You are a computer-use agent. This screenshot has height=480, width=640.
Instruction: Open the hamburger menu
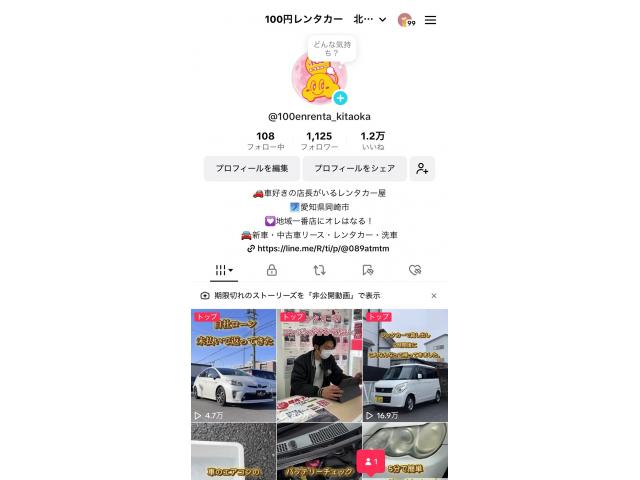[430, 20]
